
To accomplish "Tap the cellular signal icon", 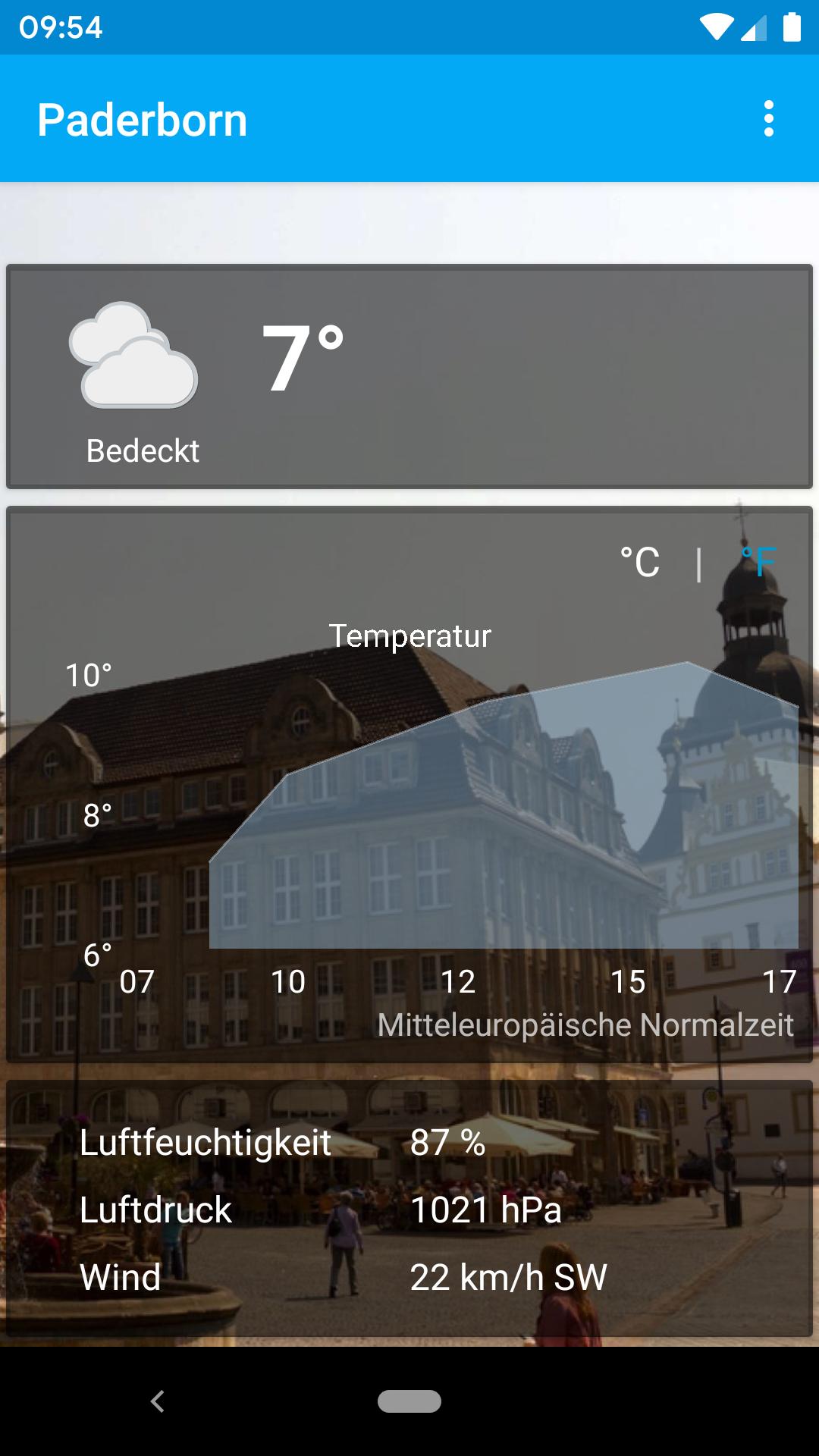I will [x=753, y=27].
